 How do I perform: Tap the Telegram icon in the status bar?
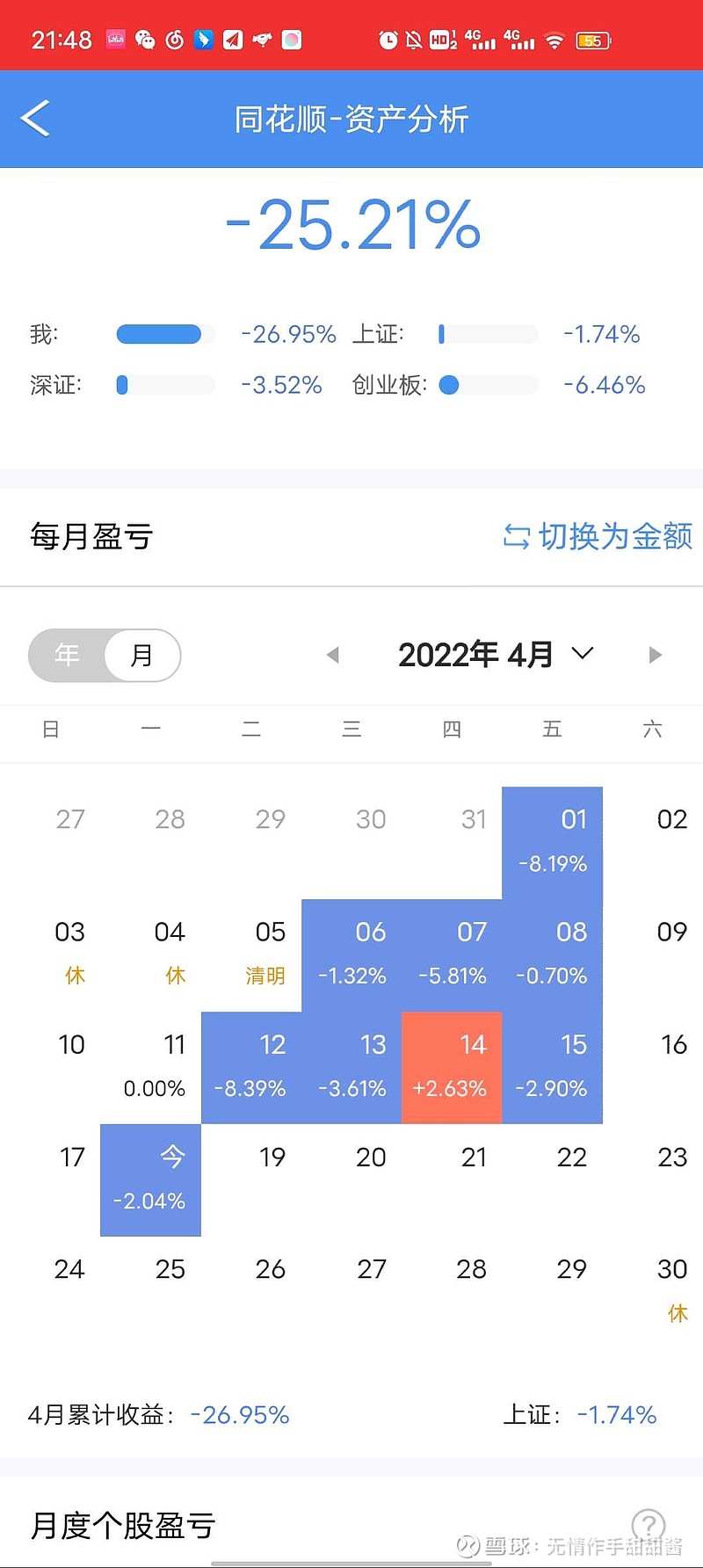click(232, 40)
